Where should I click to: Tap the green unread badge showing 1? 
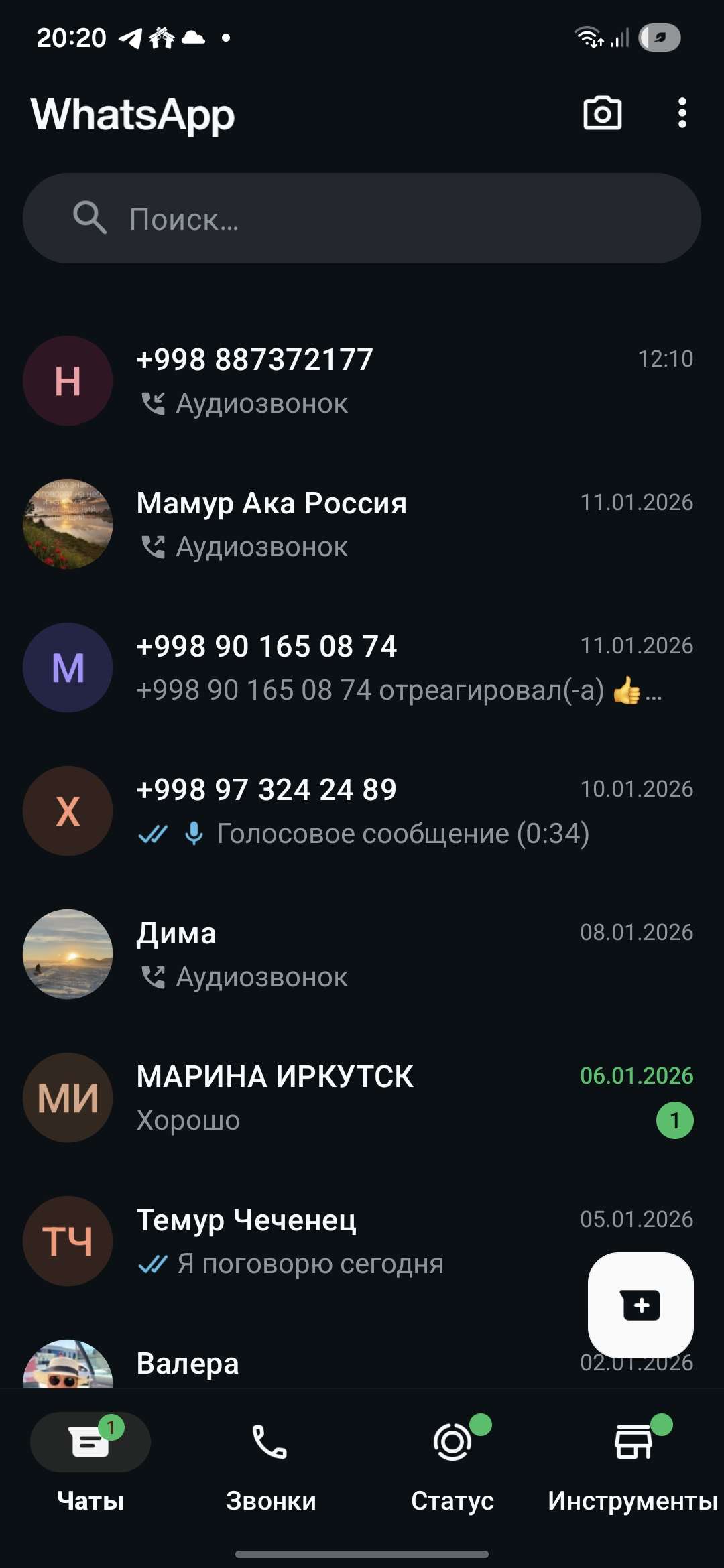click(675, 1120)
